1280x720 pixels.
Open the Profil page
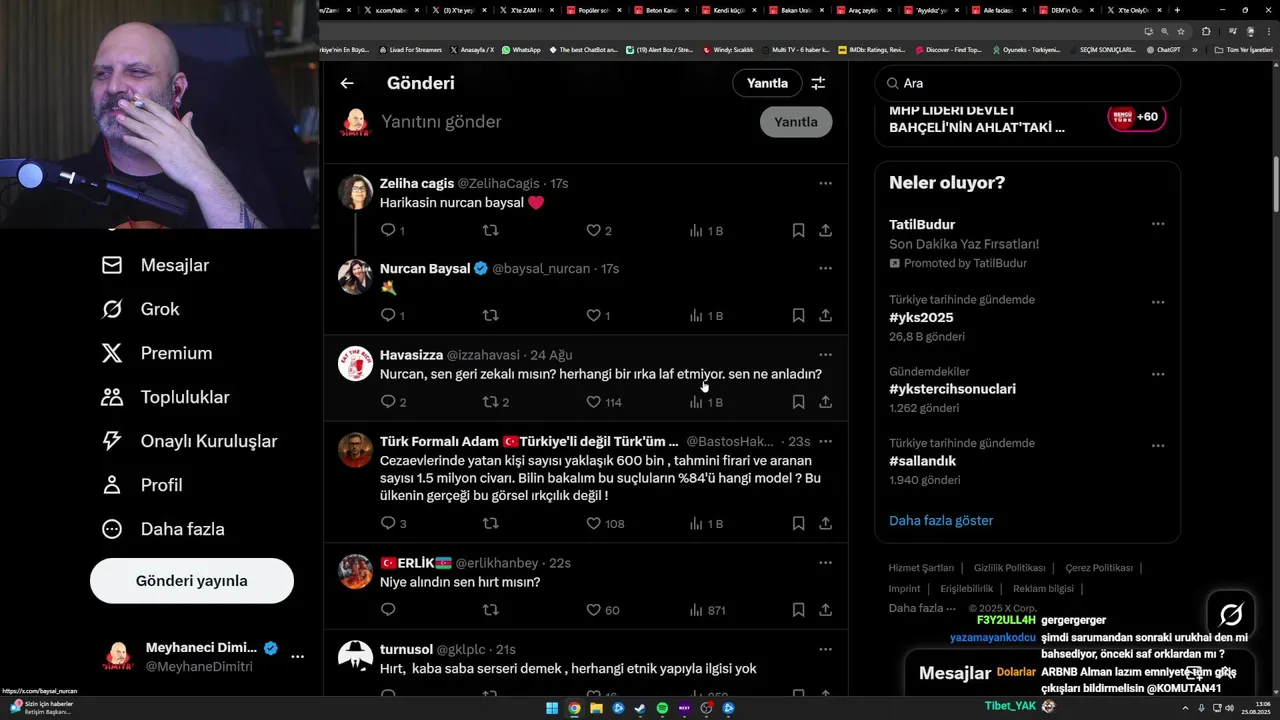161,485
